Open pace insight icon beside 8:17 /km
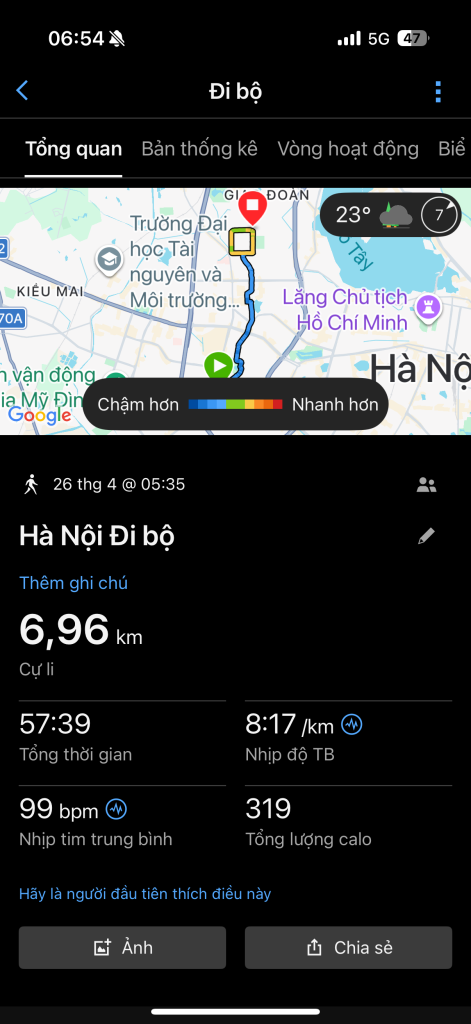The image size is (471, 1024). coord(352,724)
